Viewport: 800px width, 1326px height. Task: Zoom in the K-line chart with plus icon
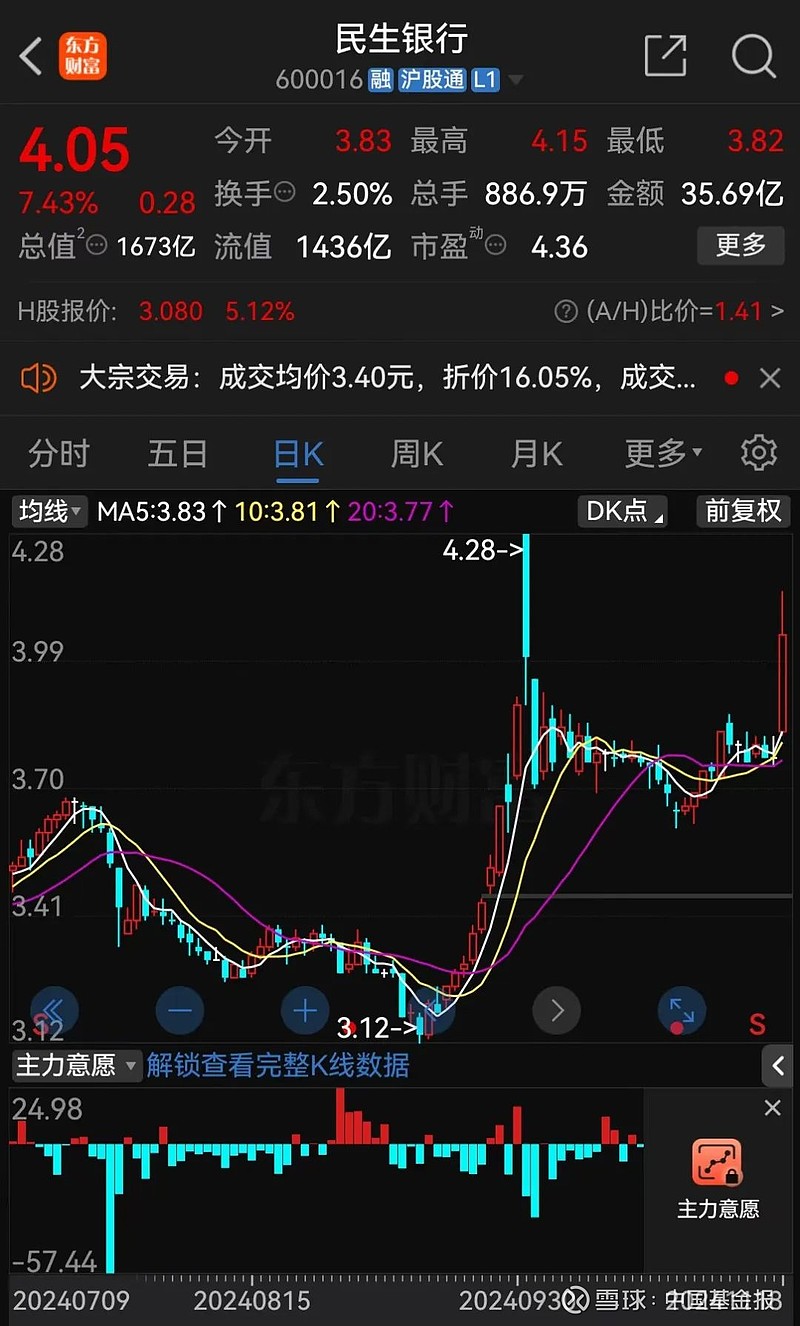(x=304, y=1011)
